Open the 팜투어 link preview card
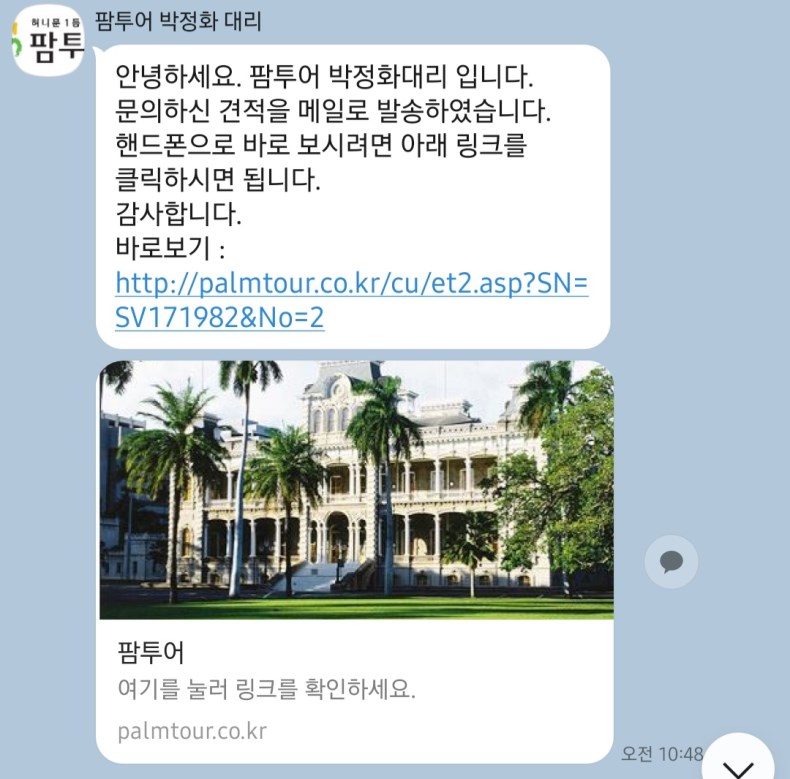 355,560
